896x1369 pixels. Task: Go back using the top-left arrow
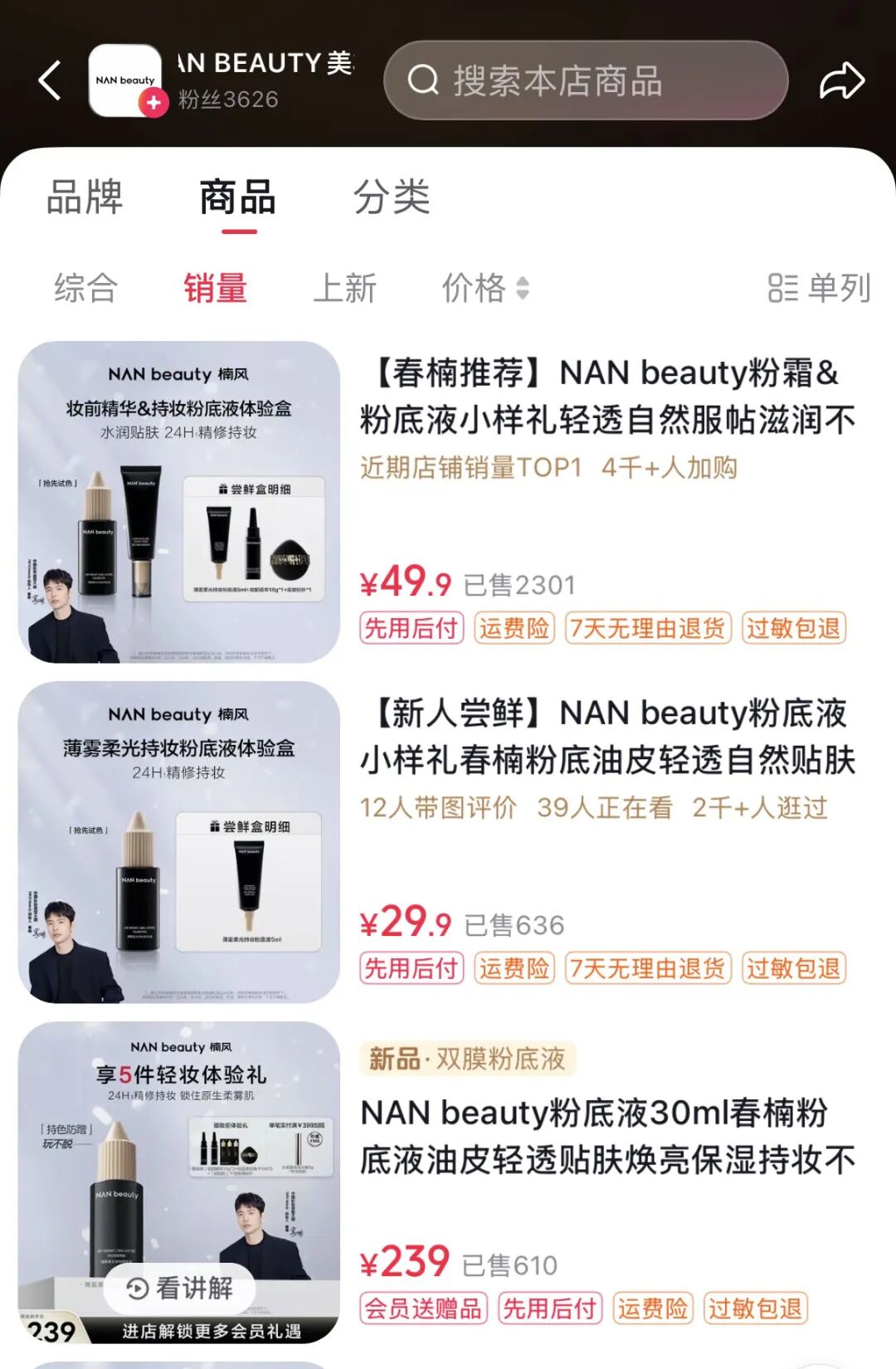coord(50,80)
